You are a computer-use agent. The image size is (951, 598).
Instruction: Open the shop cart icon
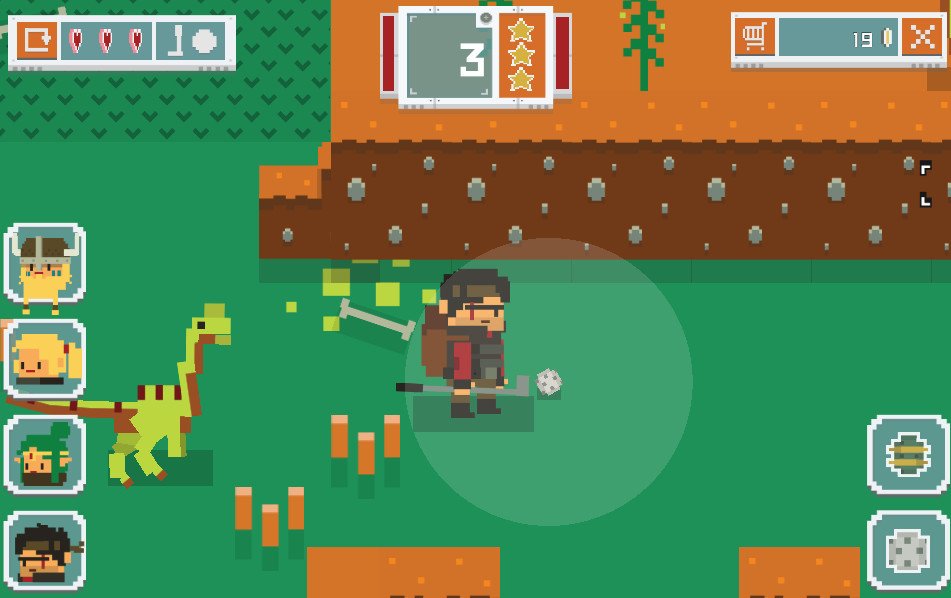pyautogui.click(x=755, y=39)
